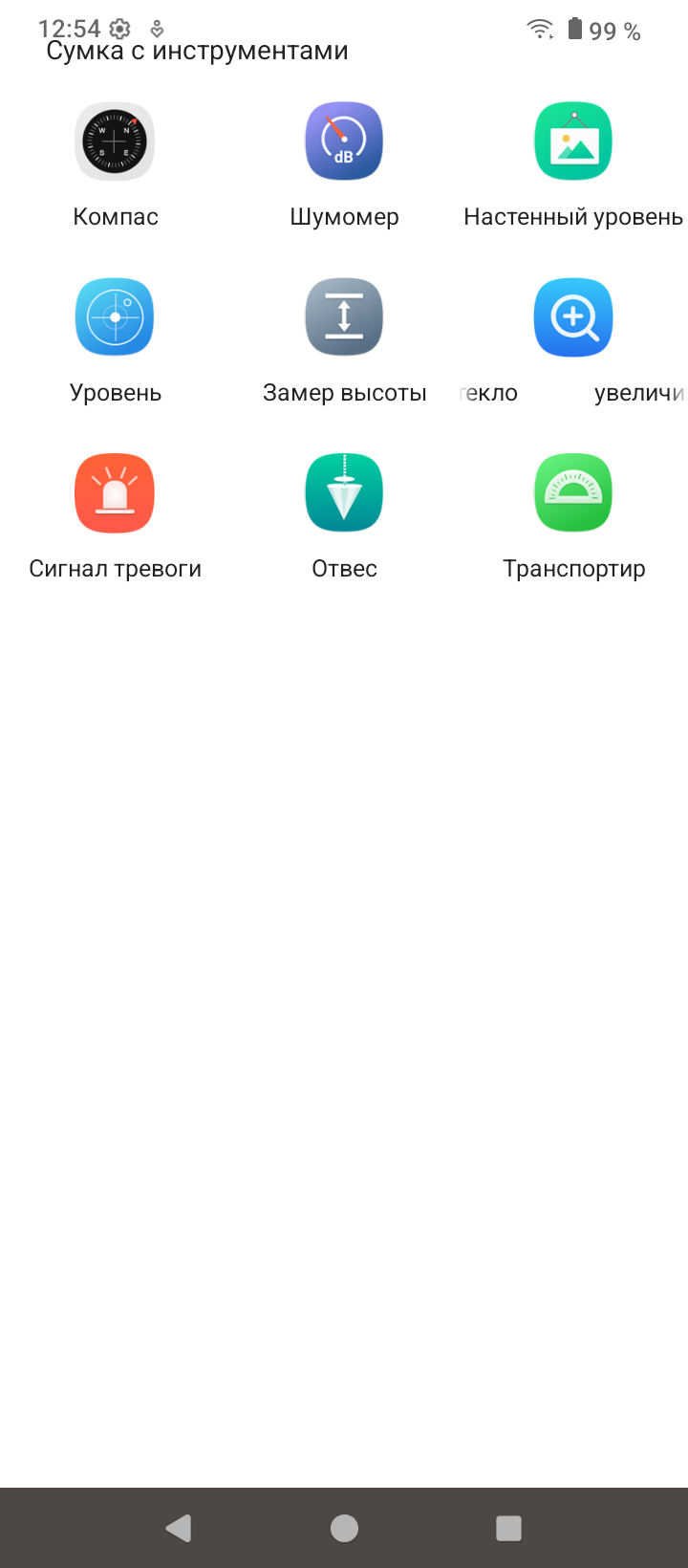Go back using system navigation

[x=179, y=1528]
